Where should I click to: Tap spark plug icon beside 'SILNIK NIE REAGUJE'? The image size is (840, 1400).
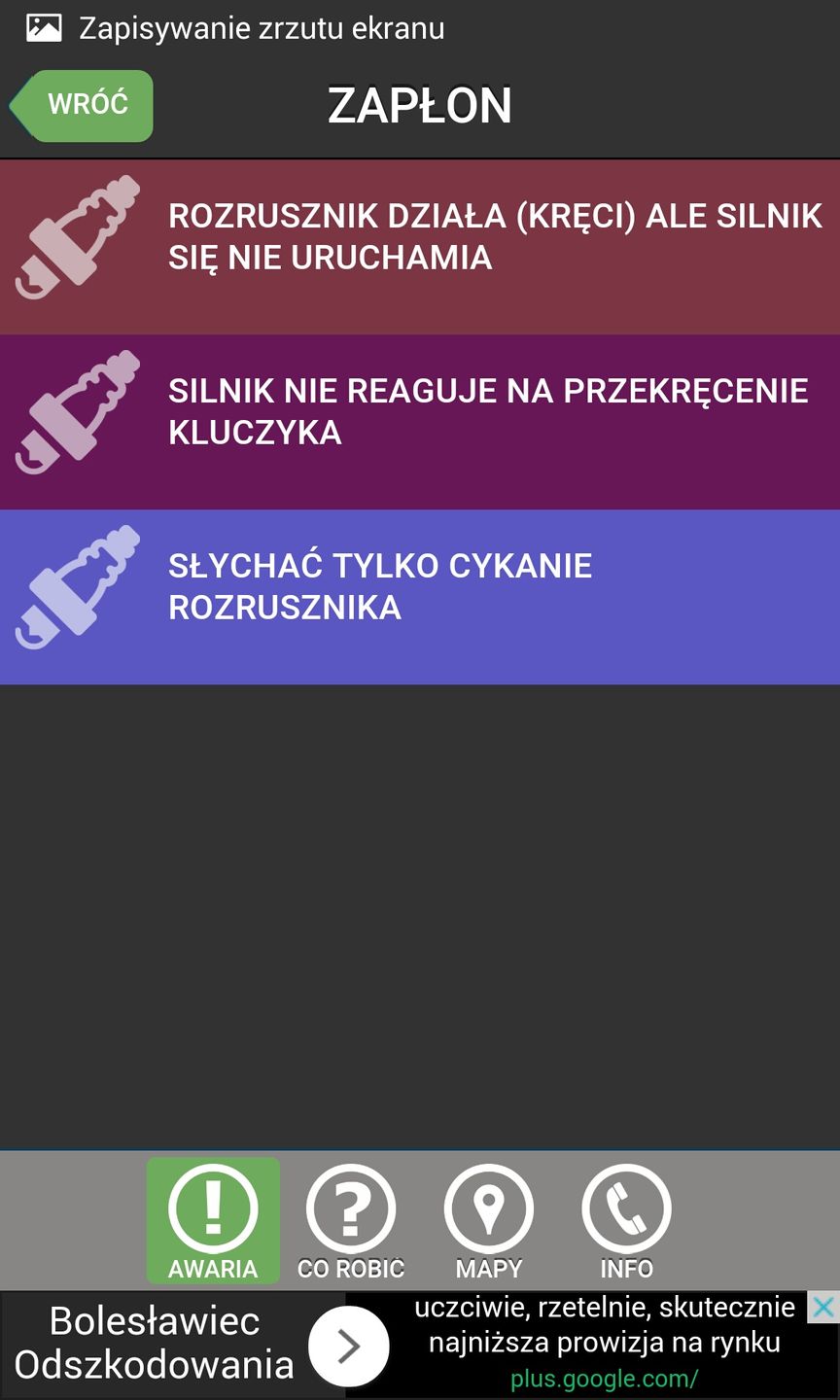[78, 413]
